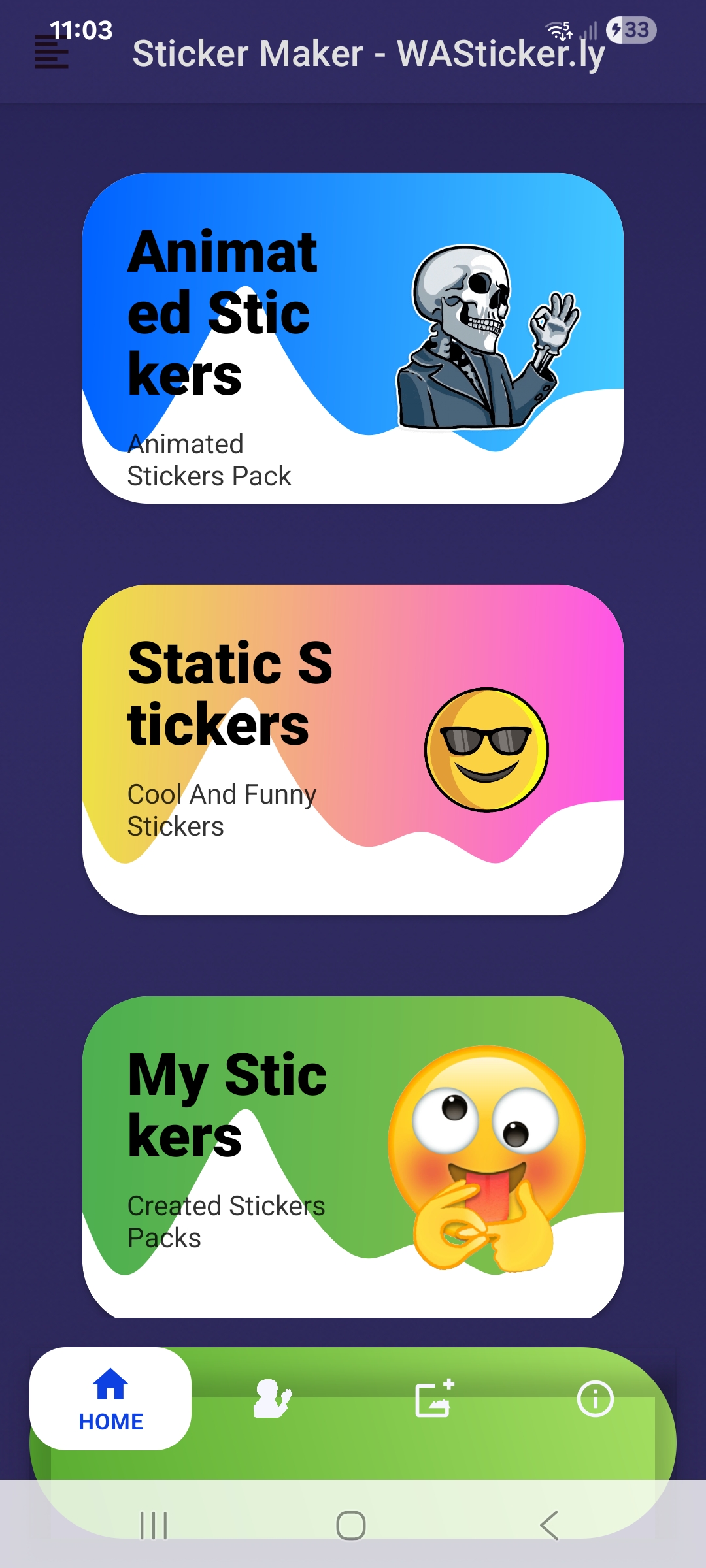Select the Home tab
The width and height of the screenshot is (706, 1568).
pos(110,1399)
